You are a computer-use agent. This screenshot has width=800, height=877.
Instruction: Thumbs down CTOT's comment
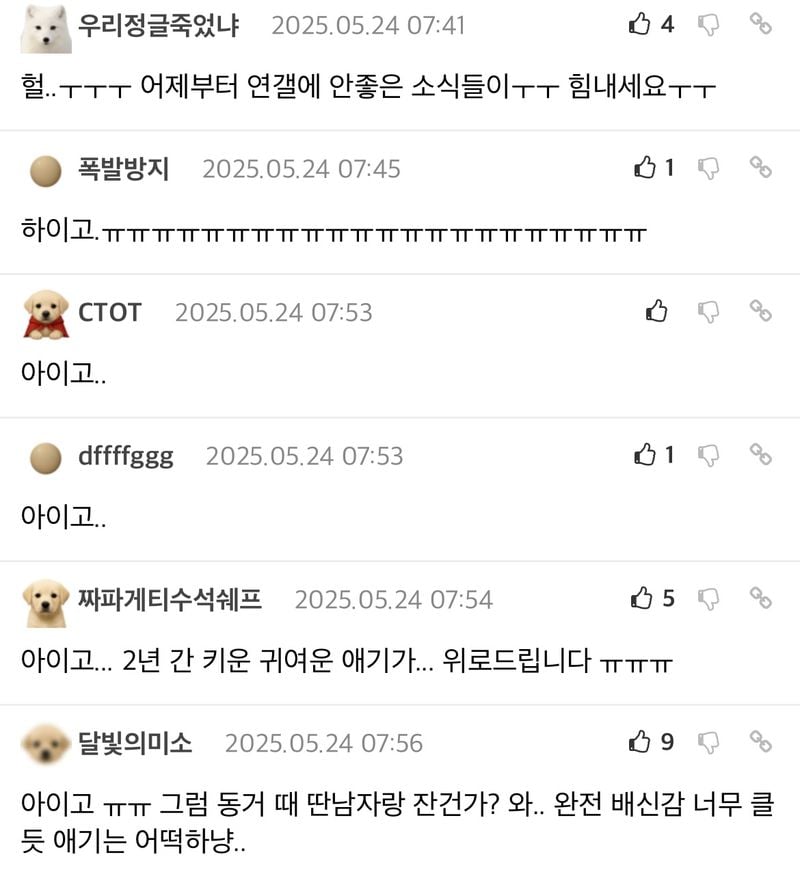(709, 311)
